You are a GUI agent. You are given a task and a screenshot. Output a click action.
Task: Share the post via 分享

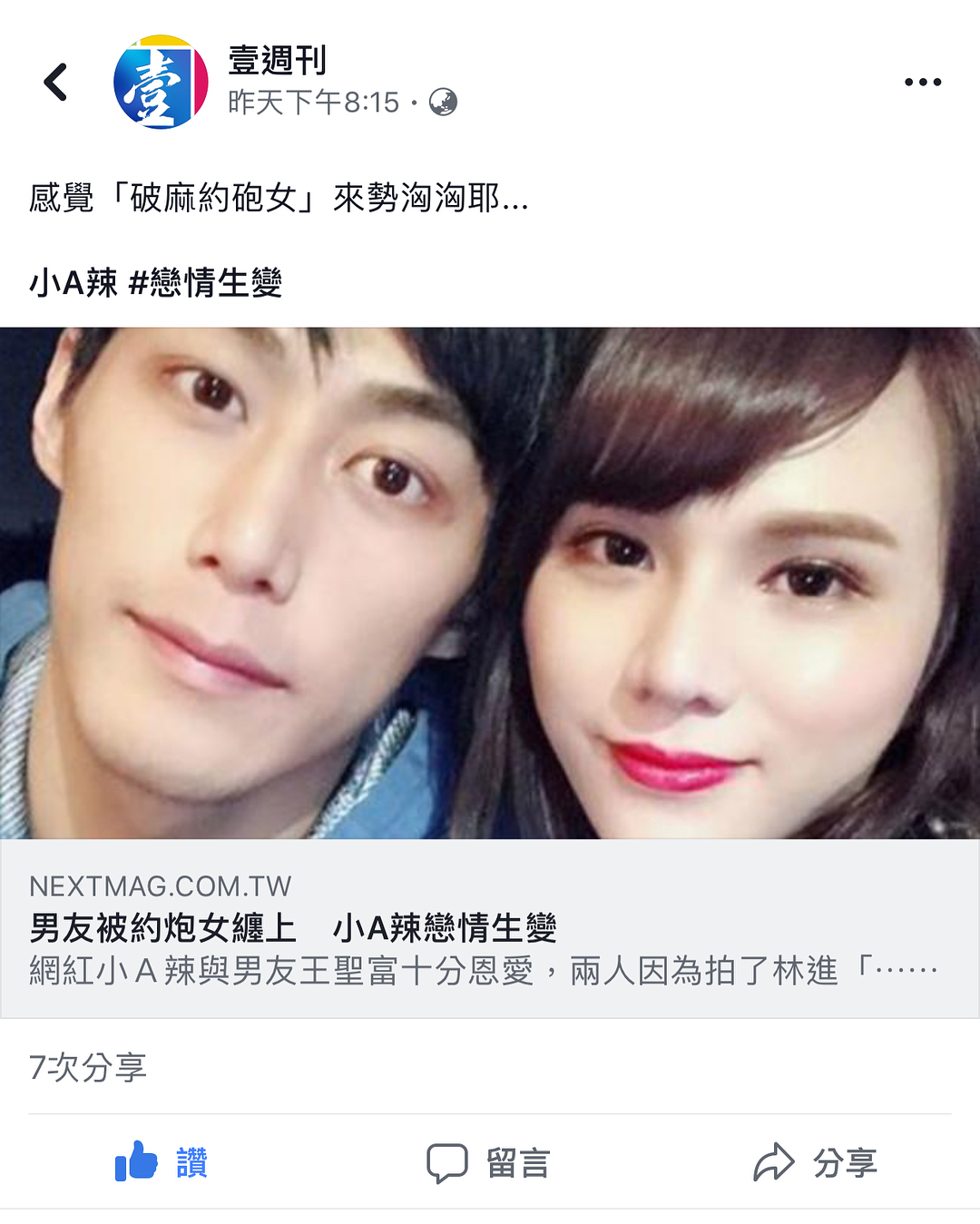tap(815, 1162)
